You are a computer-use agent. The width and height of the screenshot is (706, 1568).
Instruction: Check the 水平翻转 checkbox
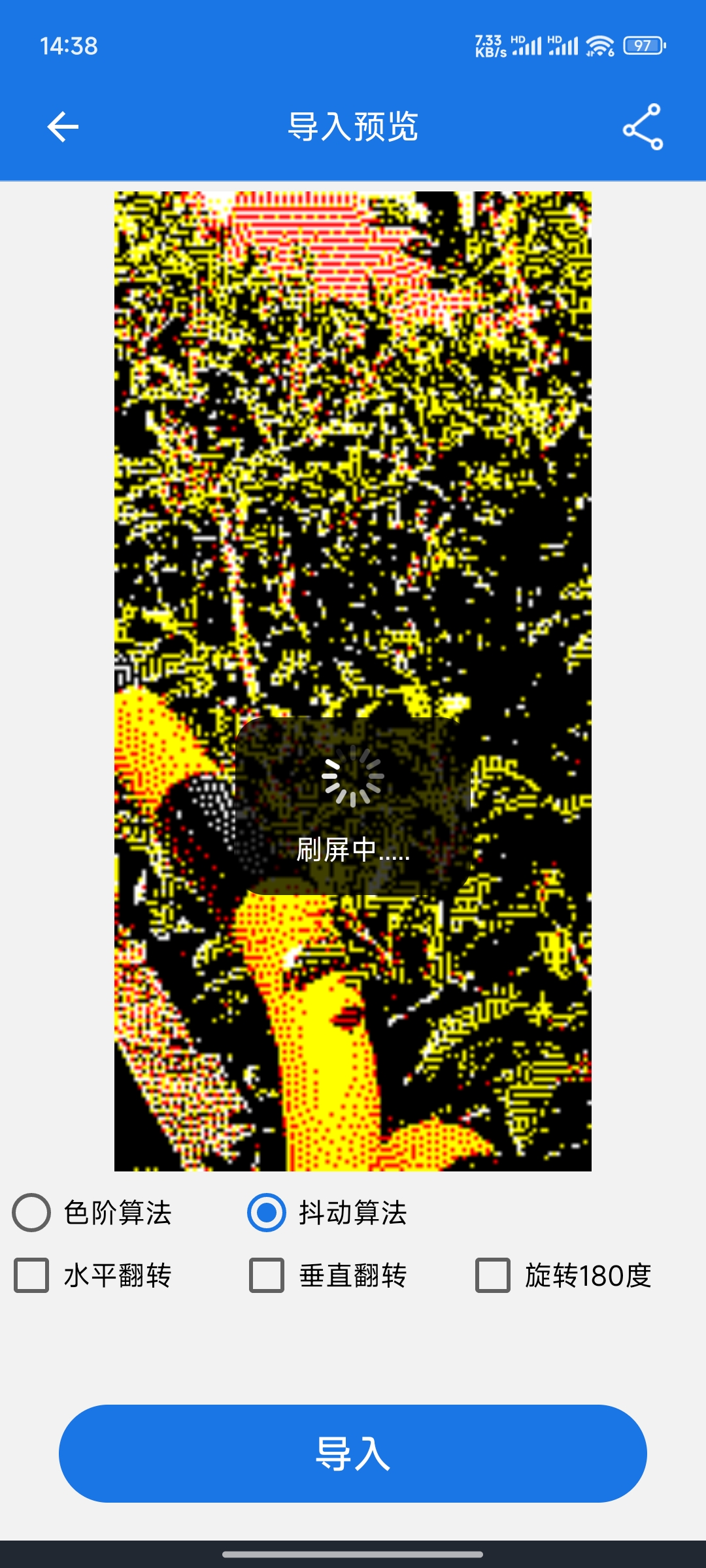pos(31,1275)
